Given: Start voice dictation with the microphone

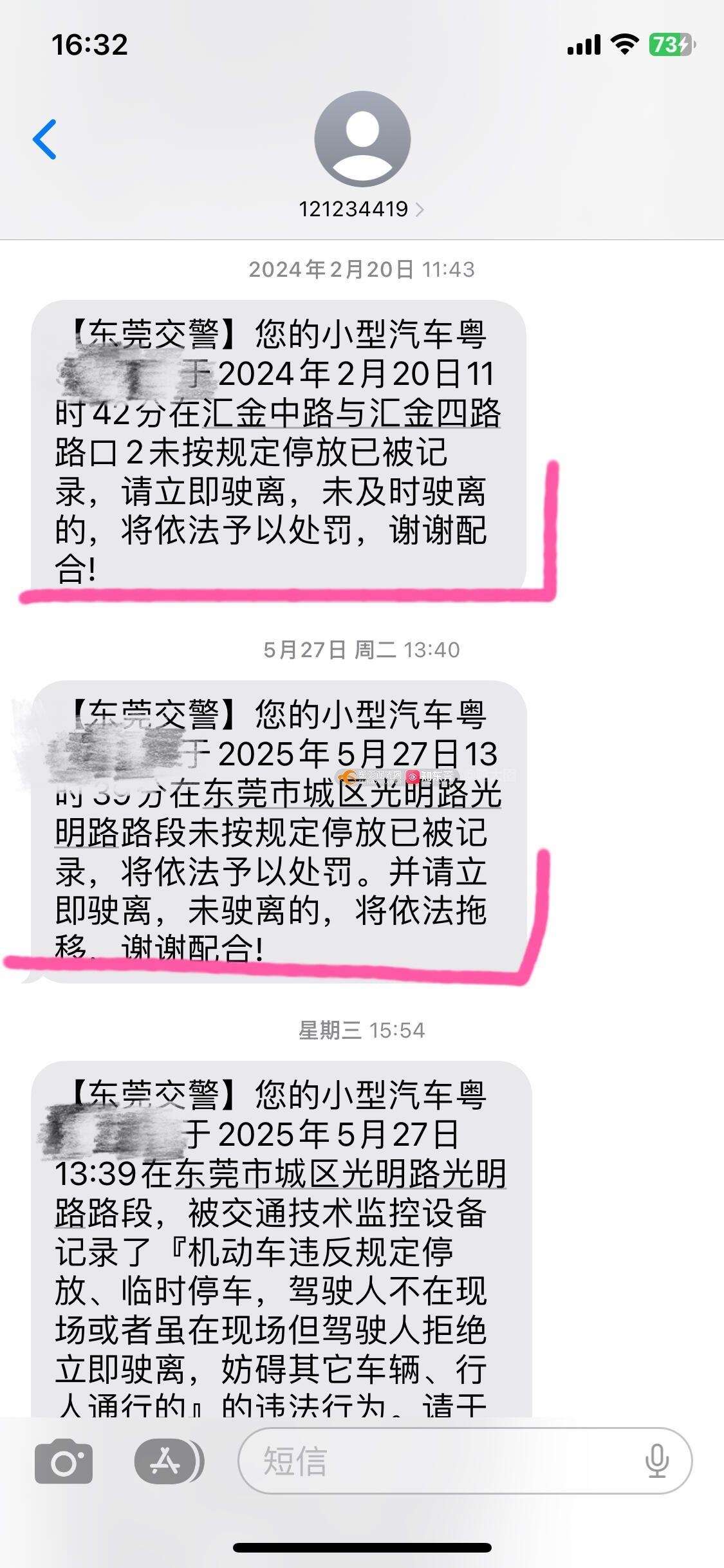Looking at the screenshot, I should [x=656, y=1461].
